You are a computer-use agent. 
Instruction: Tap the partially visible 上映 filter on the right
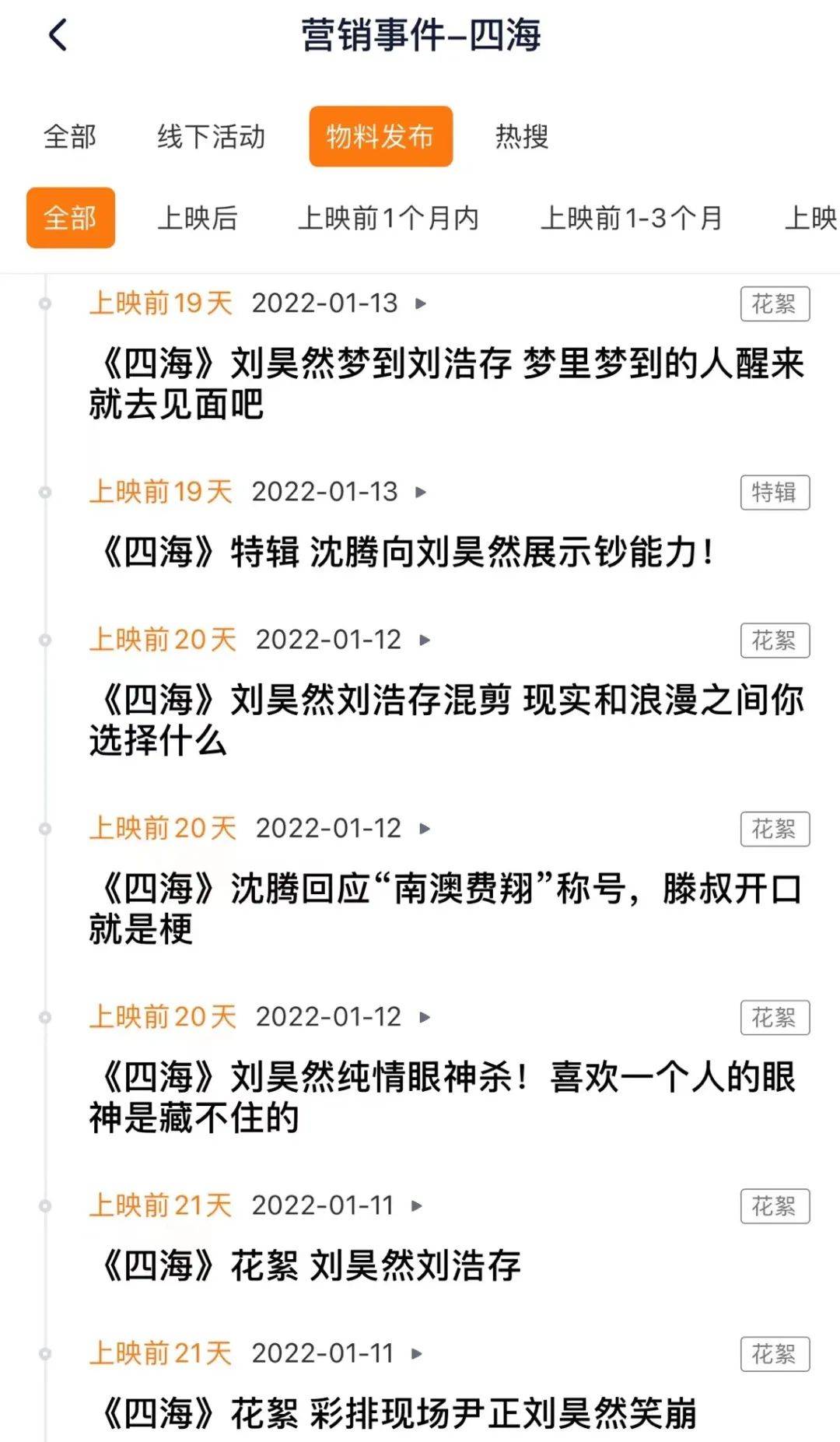(813, 220)
